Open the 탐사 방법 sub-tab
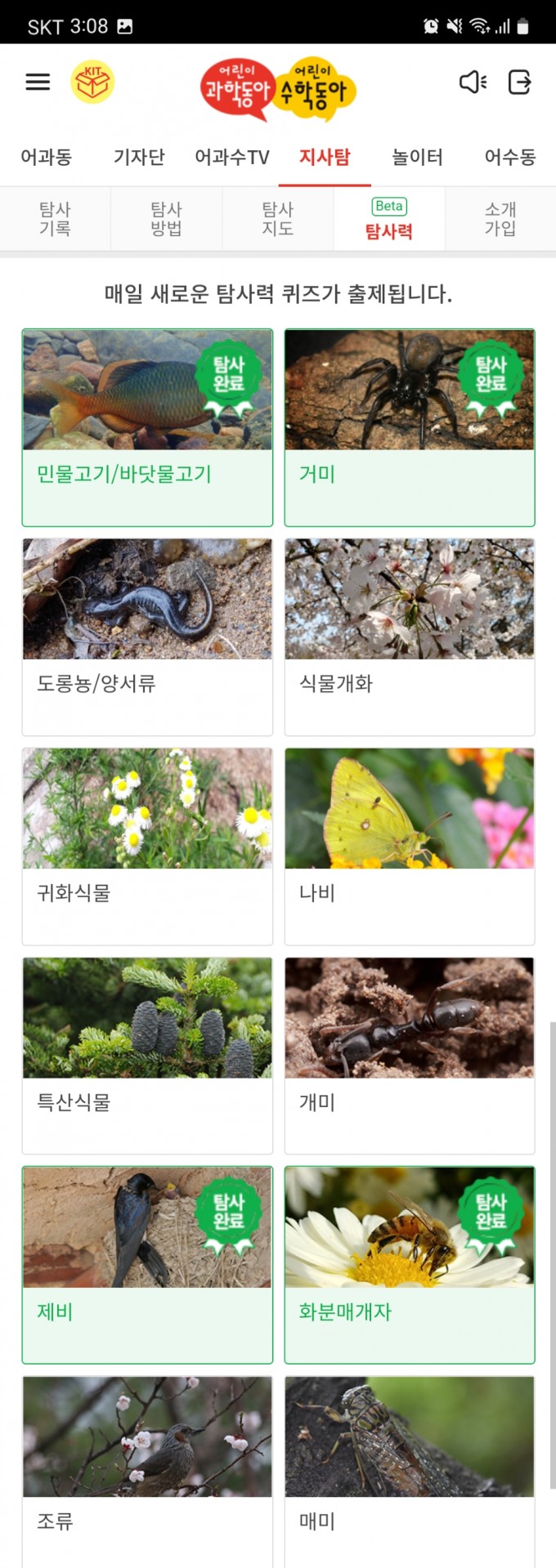556x1568 pixels. coord(166,219)
